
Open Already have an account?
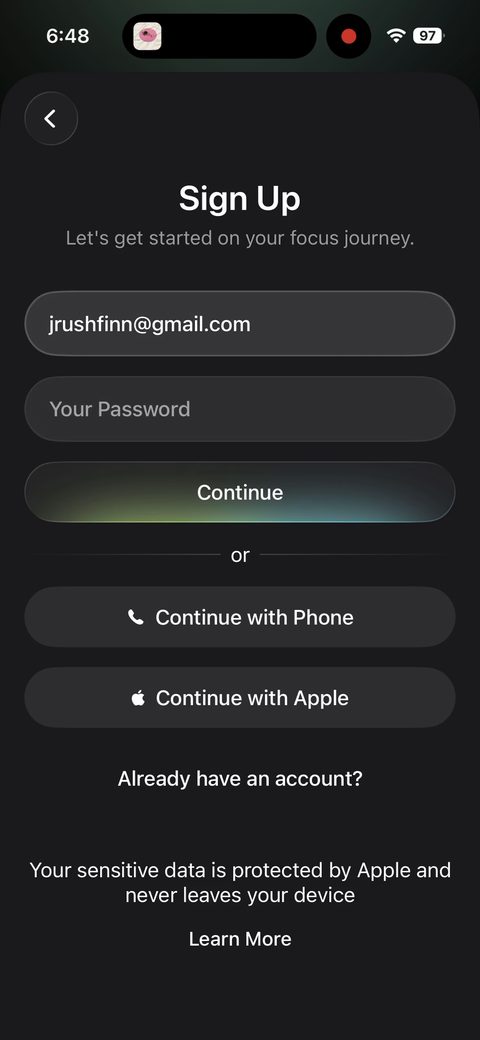[x=240, y=778]
